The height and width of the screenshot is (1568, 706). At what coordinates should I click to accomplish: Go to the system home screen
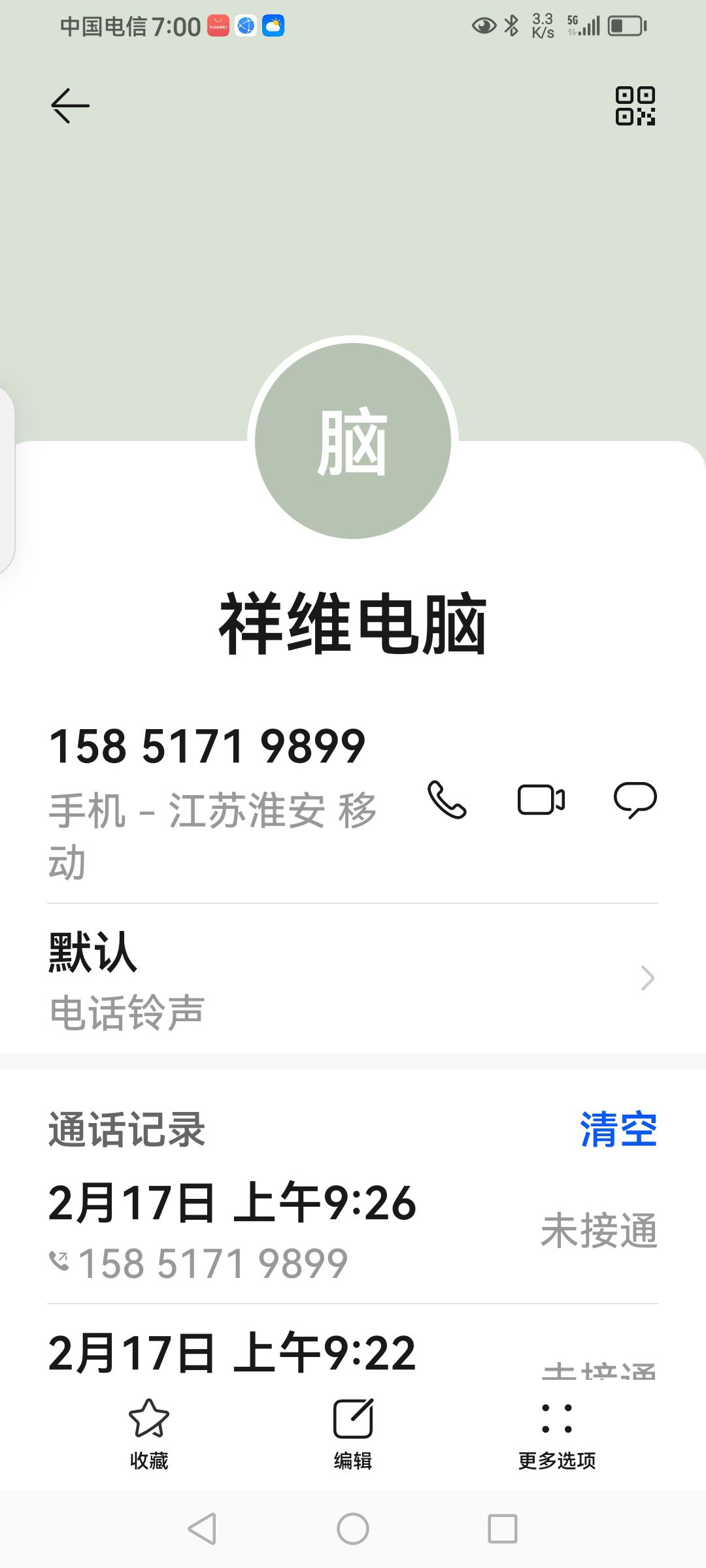(353, 1529)
